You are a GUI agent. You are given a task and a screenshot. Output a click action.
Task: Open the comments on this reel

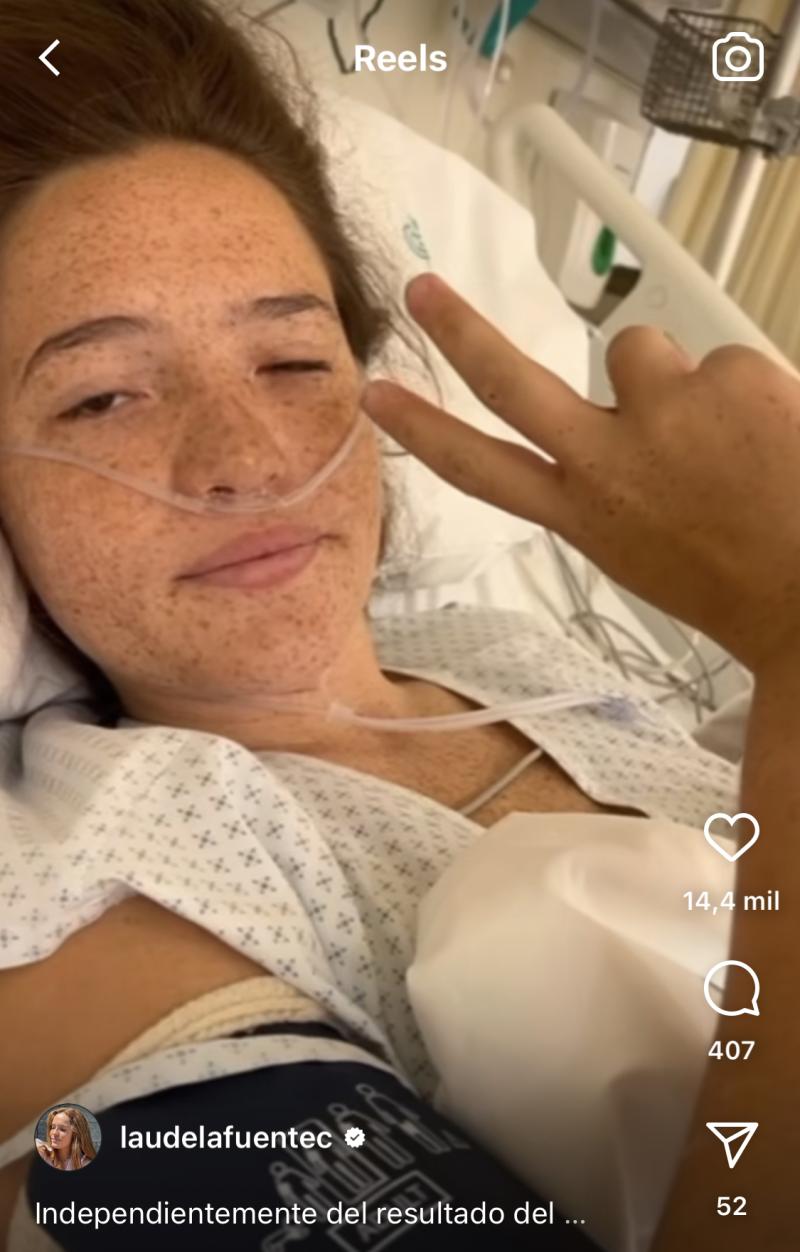pyautogui.click(x=731, y=990)
